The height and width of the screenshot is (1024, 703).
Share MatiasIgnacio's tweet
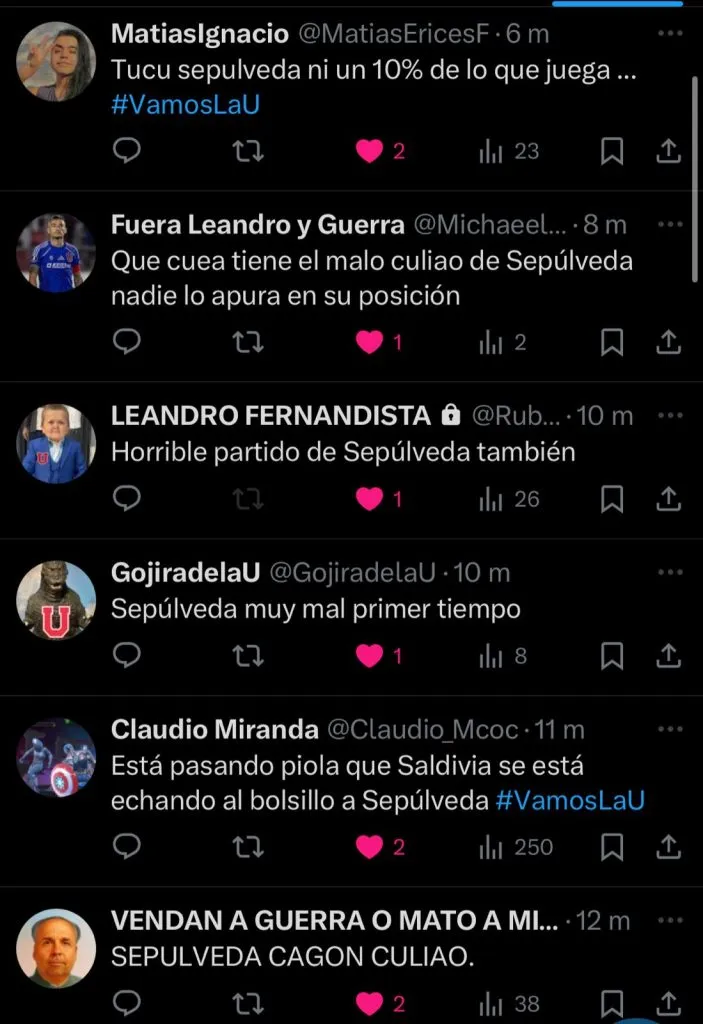tap(669, 151)
